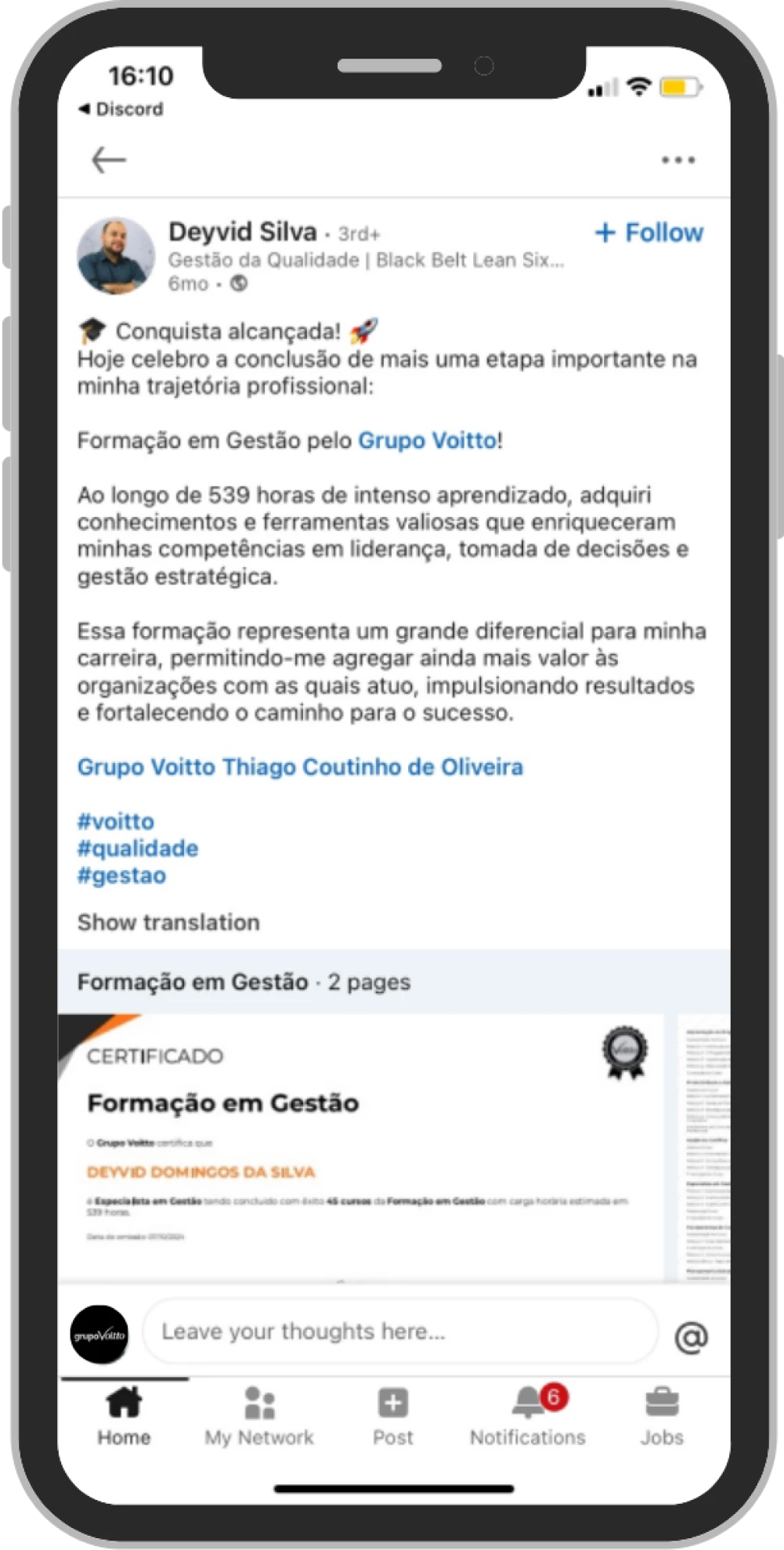Open Deyvid Silva's profile photo

[115, 256]
